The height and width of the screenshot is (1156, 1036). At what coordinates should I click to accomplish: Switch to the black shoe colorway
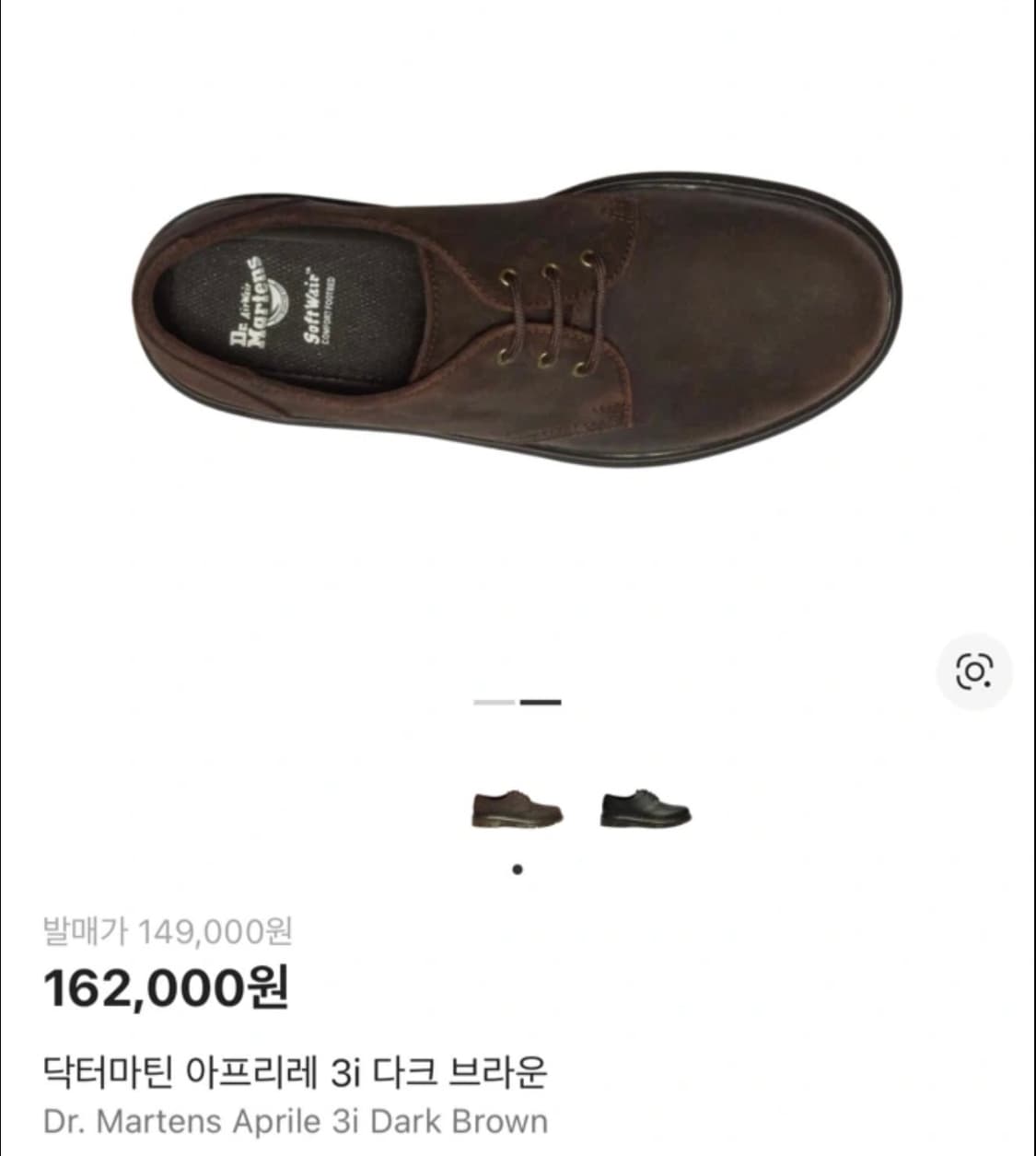coord(645,809)
